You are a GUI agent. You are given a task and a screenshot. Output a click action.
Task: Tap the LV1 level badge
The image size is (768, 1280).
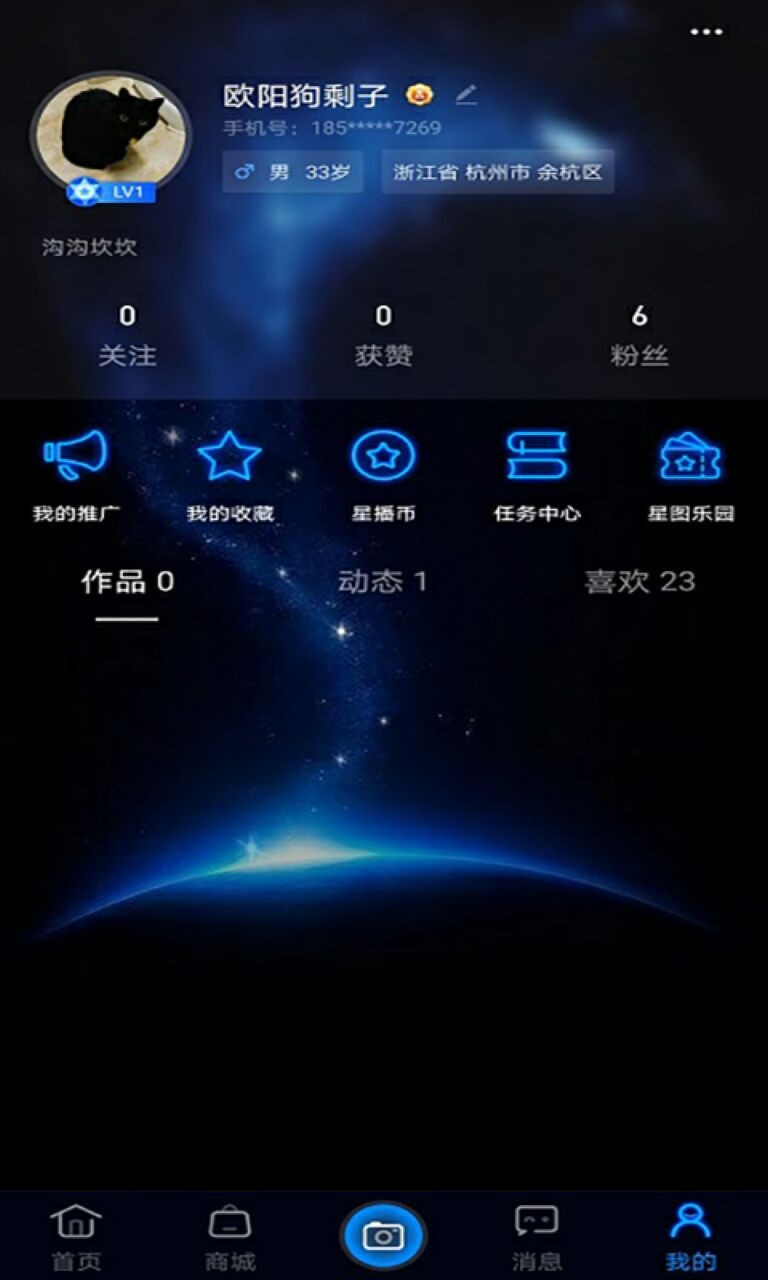pos(112,192)
